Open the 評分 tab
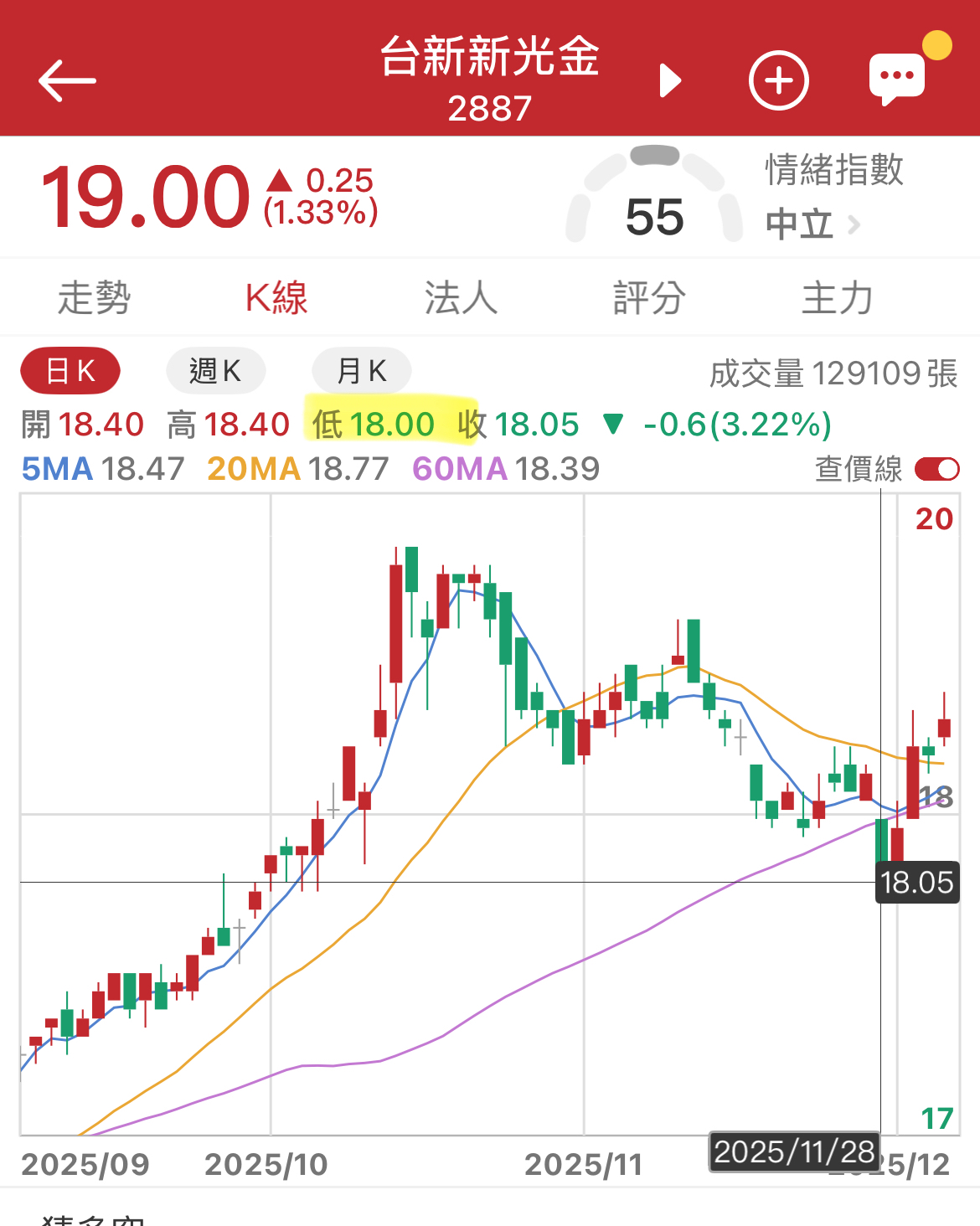This screenshot has height=1226, width=980. pos(649,298)
